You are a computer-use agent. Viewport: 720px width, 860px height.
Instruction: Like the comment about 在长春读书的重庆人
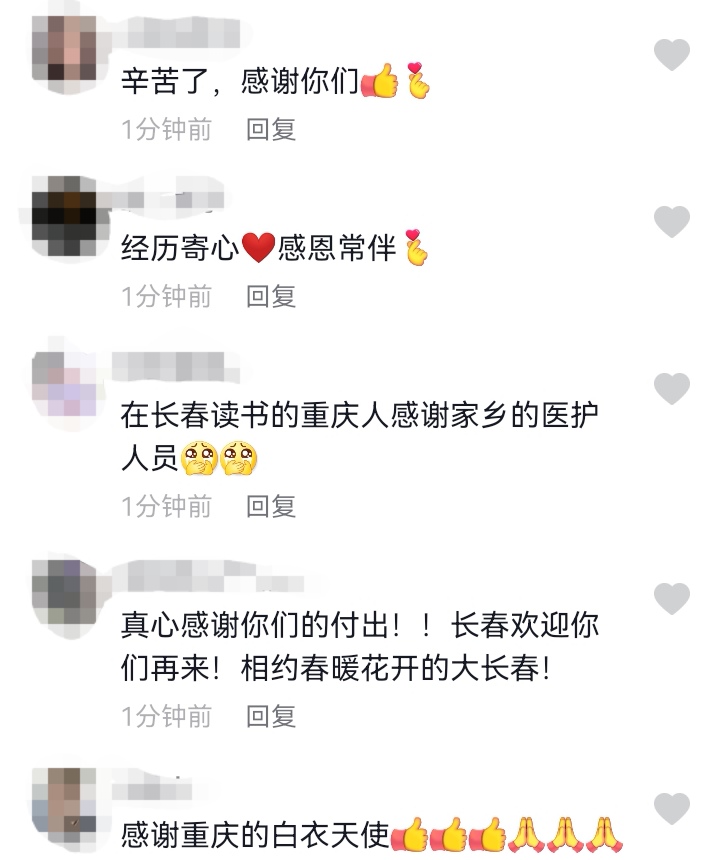tap(672, 387)
